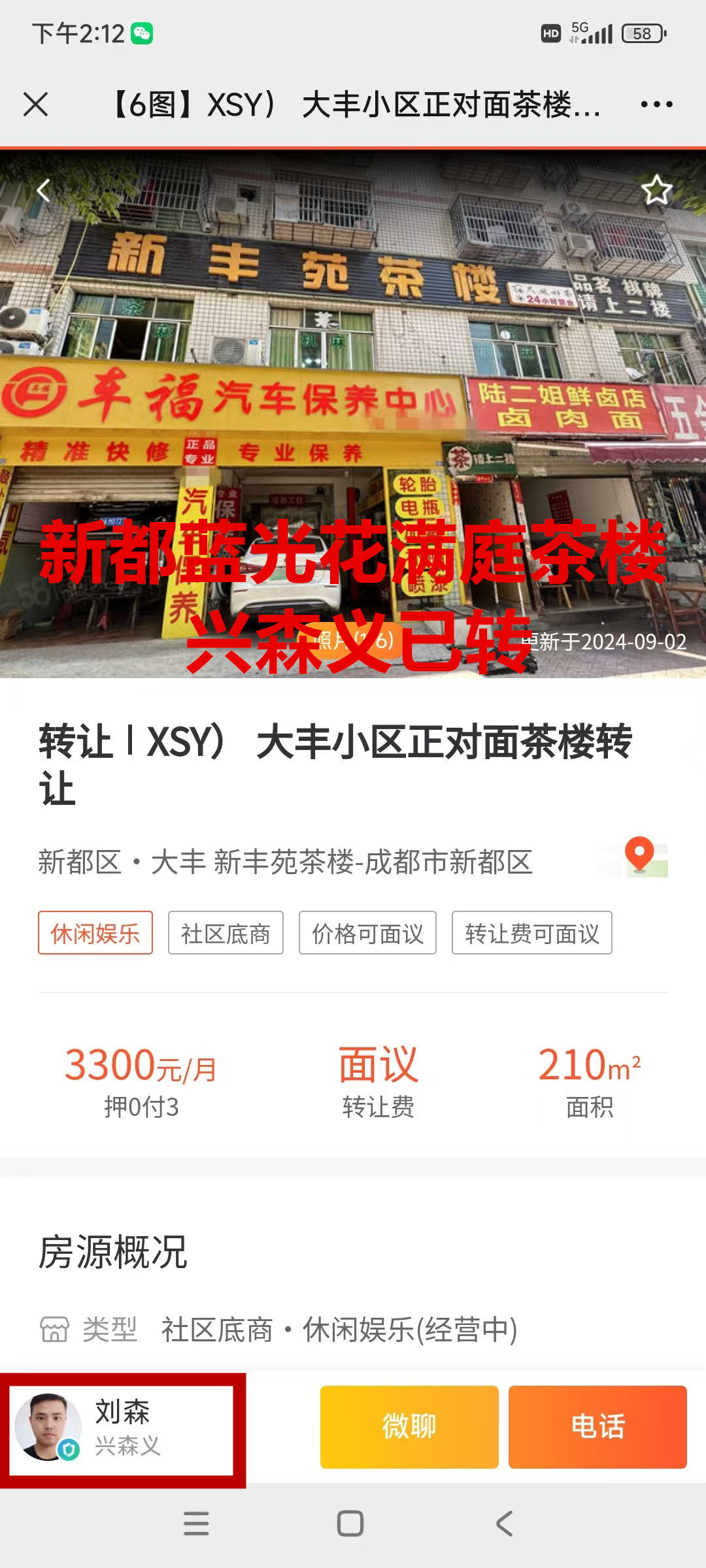Tap the 价格可面议 tag
The height and width of the screenshot is (1568, 706).
(x=367, y=933)
